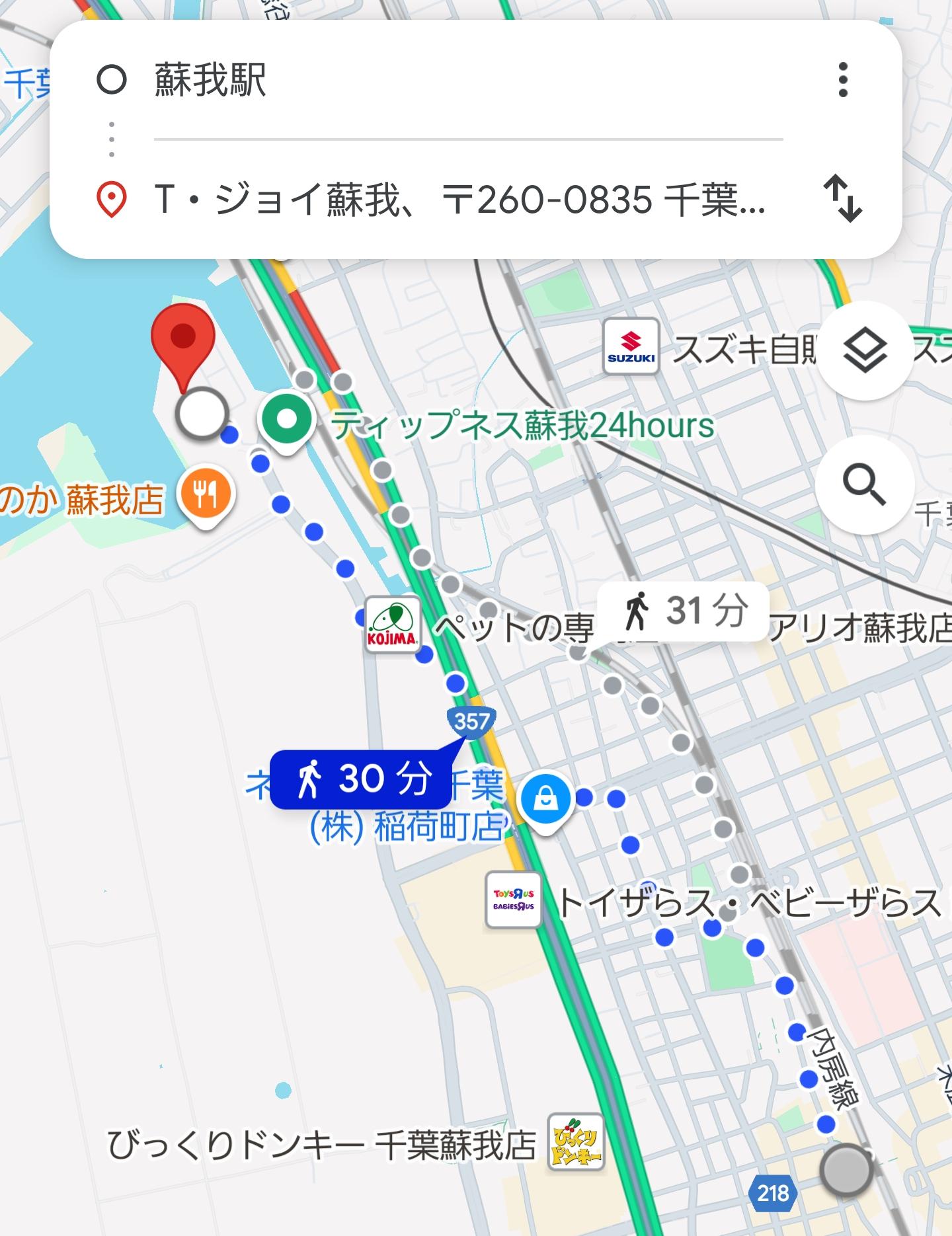Open the map layers button
This screenshot has height=1236, width=952.
tap(865, 350)
